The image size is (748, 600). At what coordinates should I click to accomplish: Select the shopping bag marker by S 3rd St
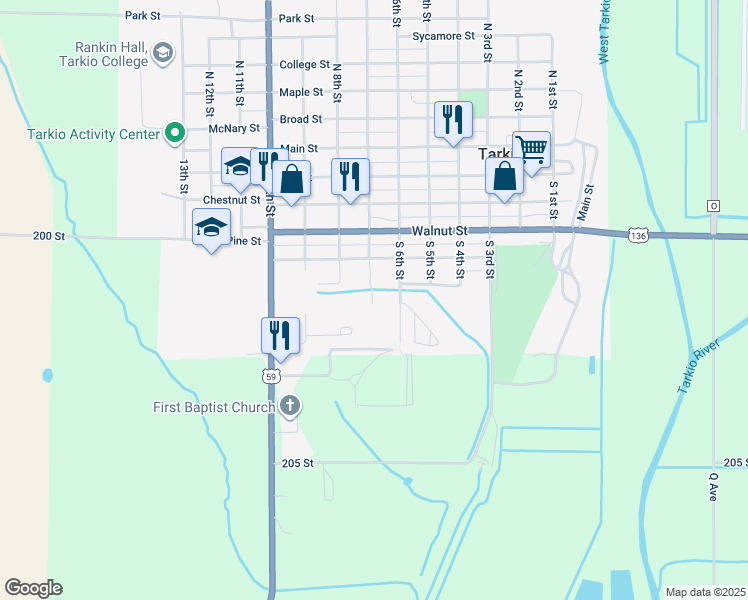click(504, 176)
